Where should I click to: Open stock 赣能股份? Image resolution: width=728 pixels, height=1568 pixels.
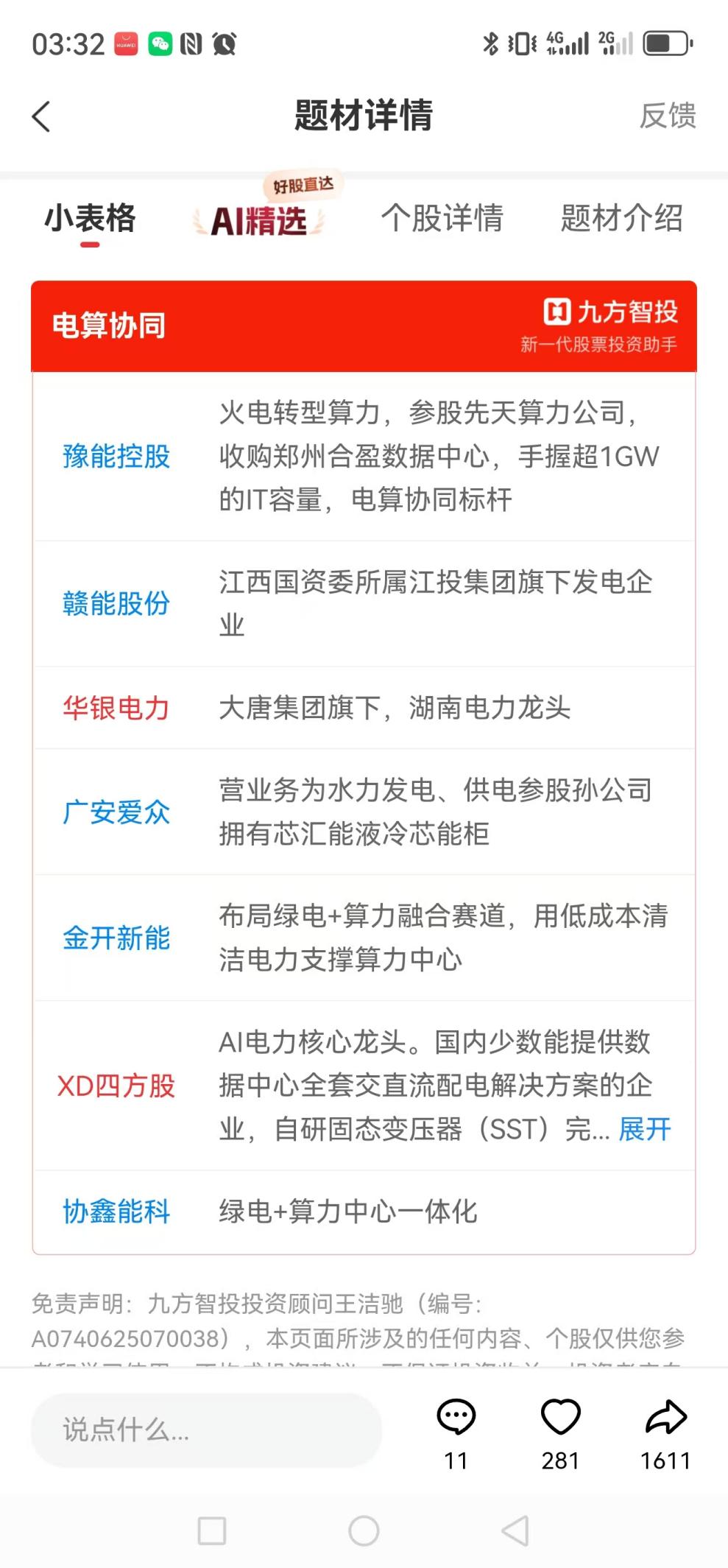[116, 604]
